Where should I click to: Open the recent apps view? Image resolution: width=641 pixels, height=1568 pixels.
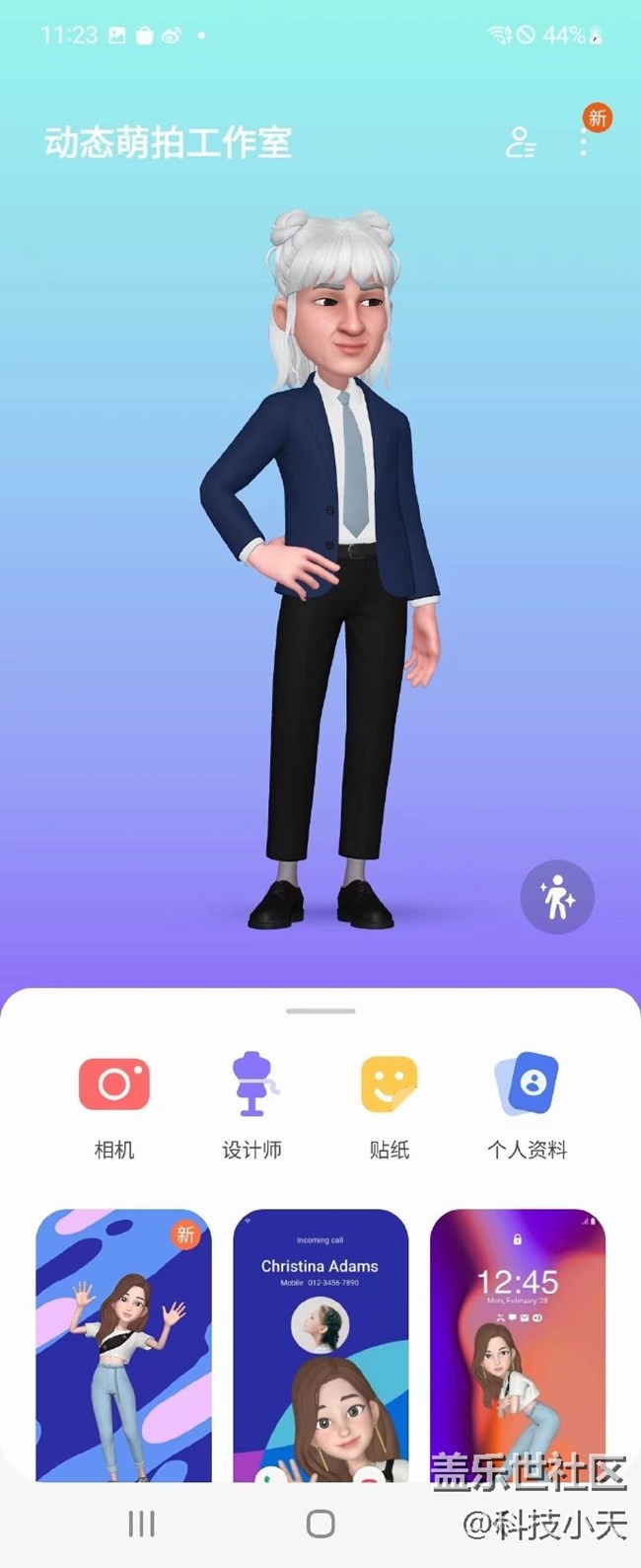tap(141, 1524)
